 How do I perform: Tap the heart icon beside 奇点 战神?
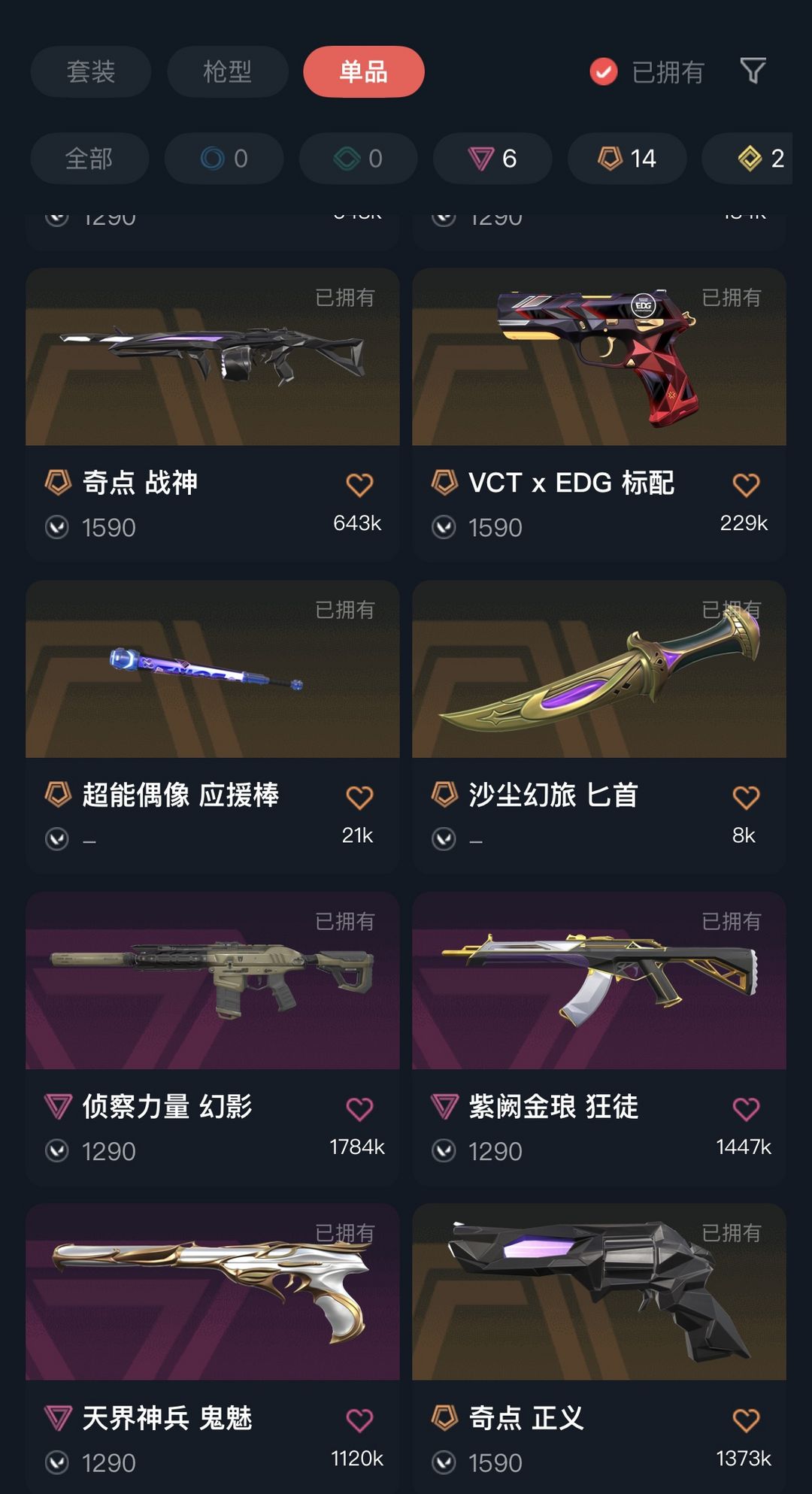coord(361,486)
